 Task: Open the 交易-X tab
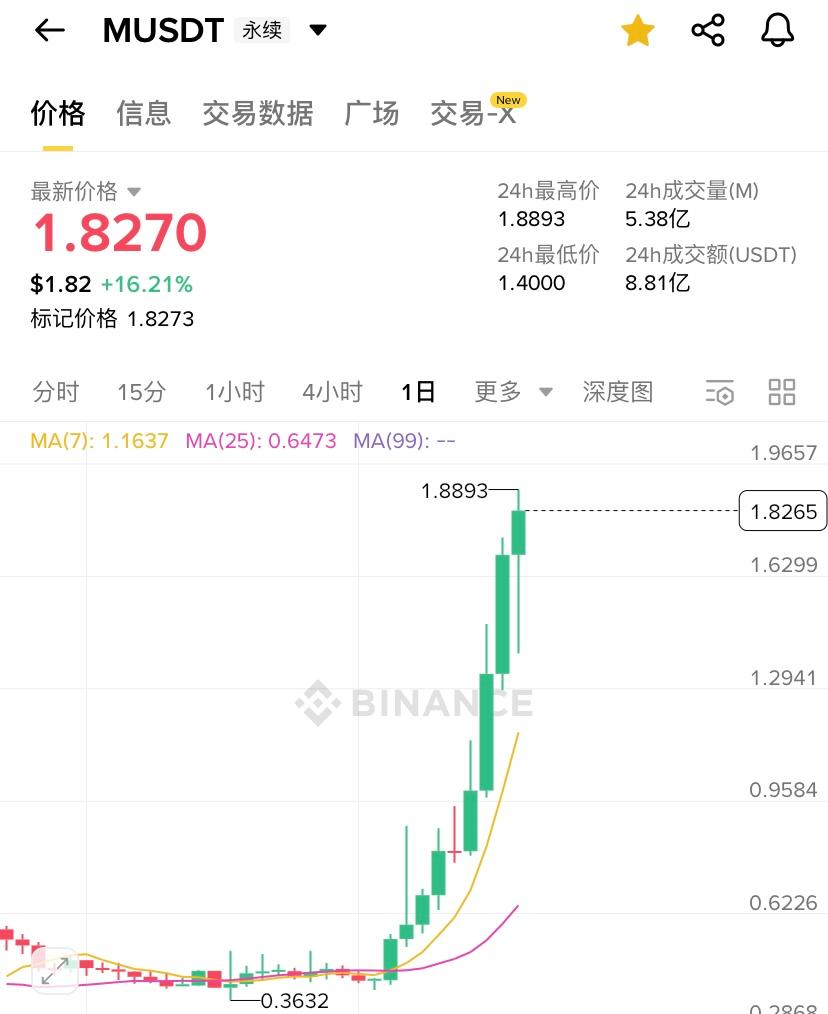pos(474,113)
